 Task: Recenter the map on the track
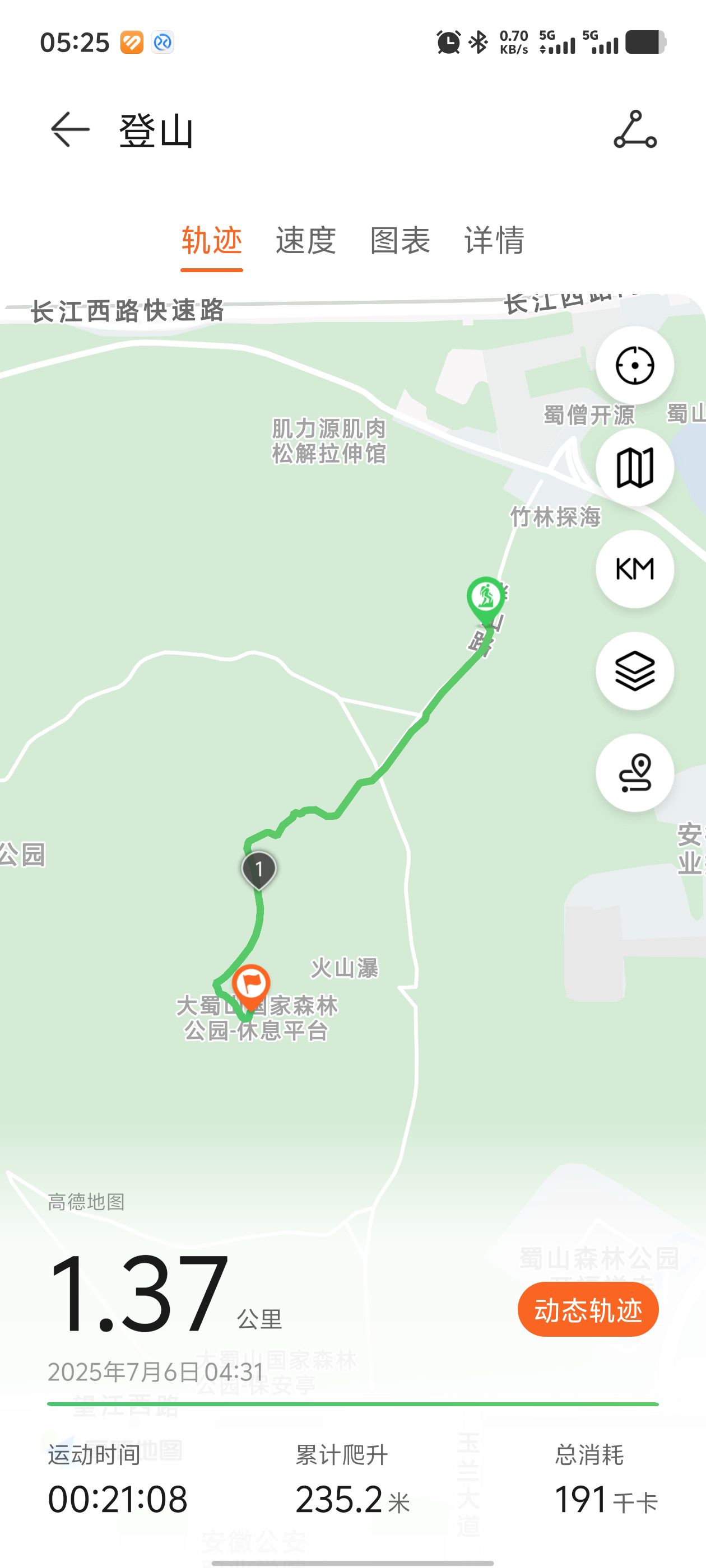[635, 366]
